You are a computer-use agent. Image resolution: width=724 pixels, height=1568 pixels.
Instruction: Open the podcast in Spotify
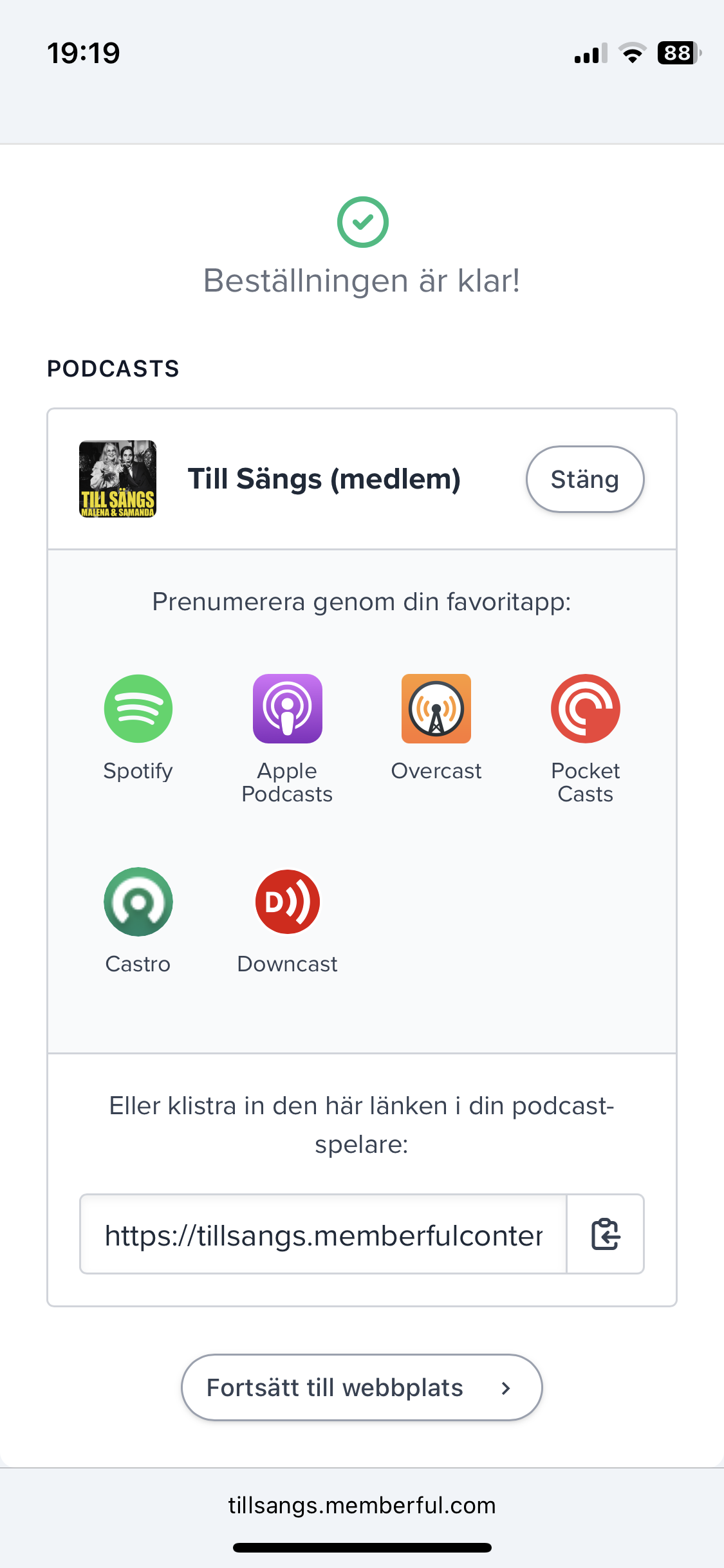point(138,709)
